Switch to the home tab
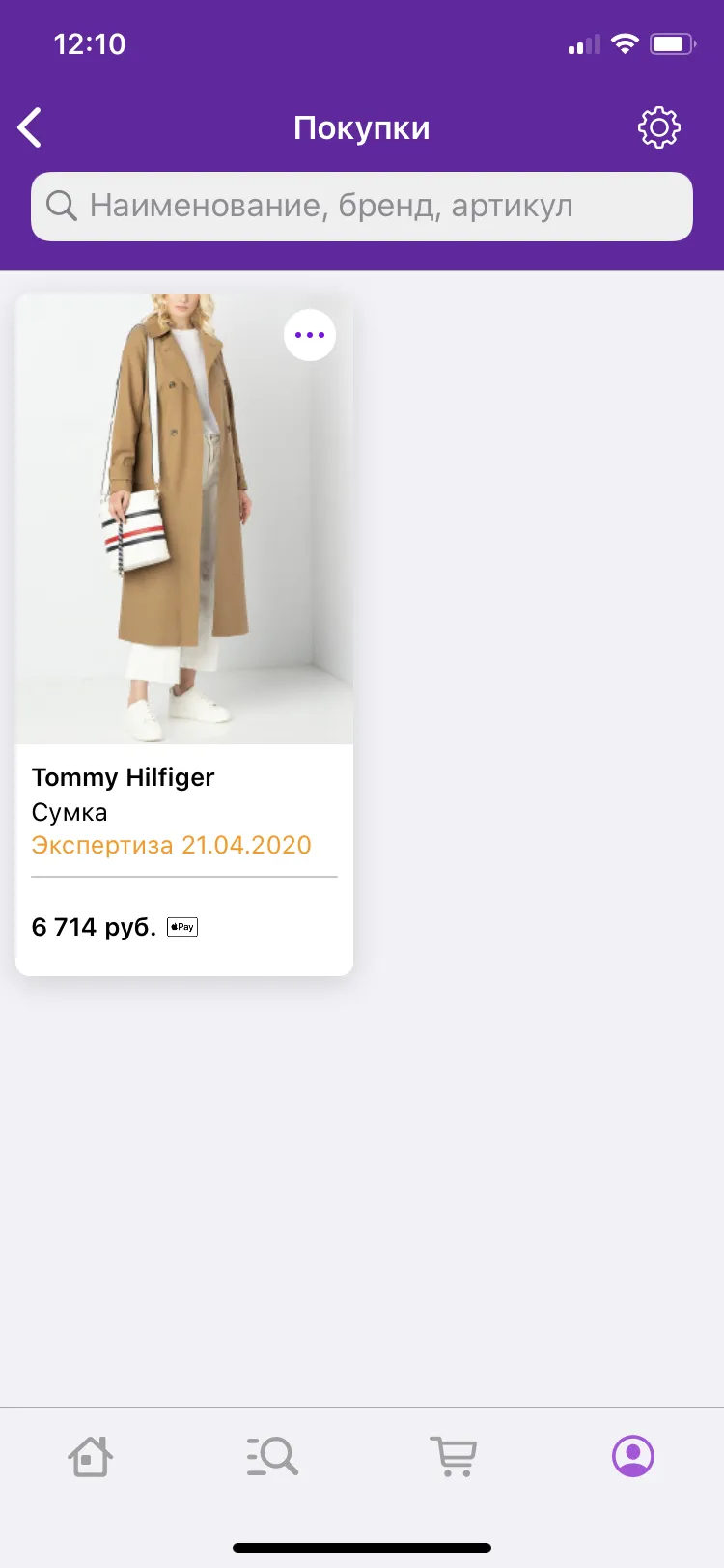The image size is (724, 1568). click(91, 1456)
